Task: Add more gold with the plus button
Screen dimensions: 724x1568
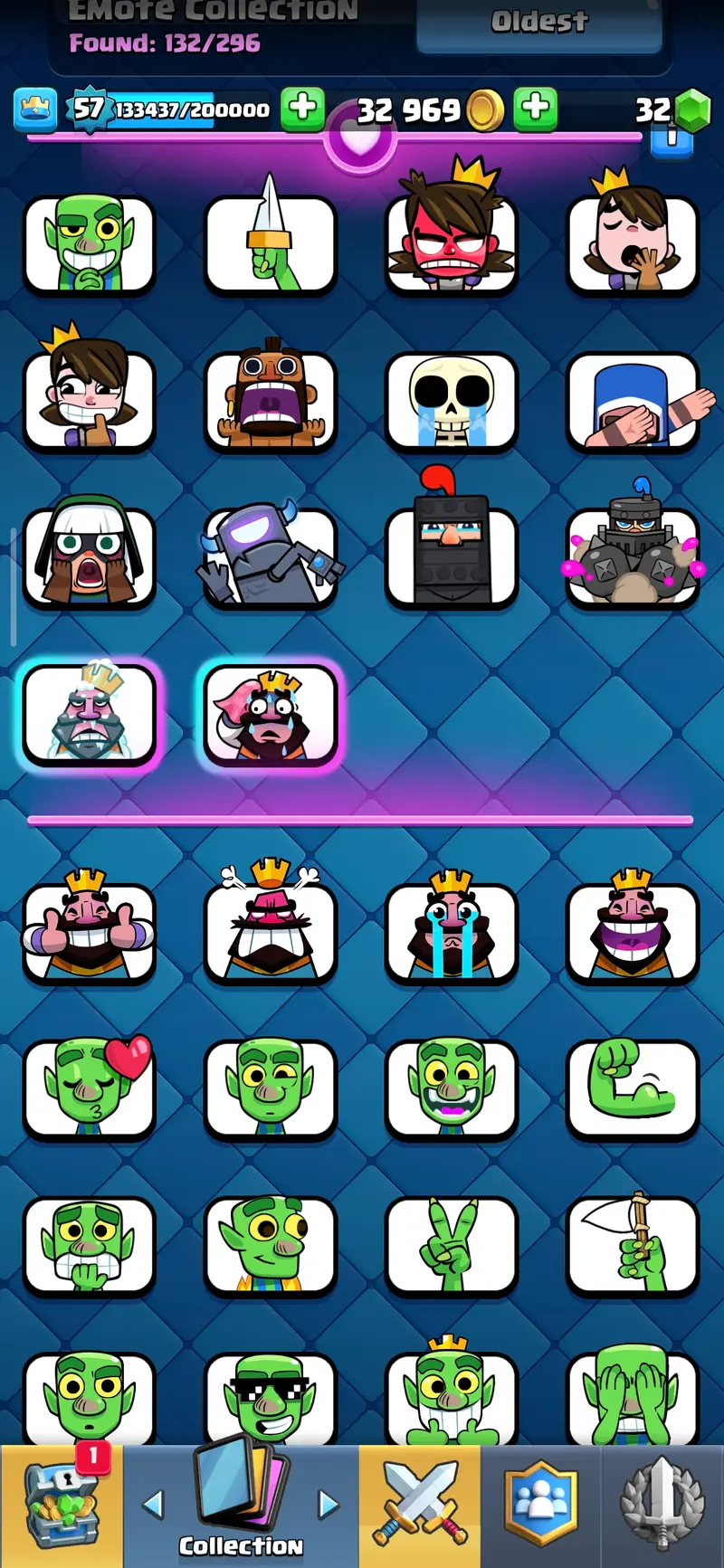Action: point(535,109)
